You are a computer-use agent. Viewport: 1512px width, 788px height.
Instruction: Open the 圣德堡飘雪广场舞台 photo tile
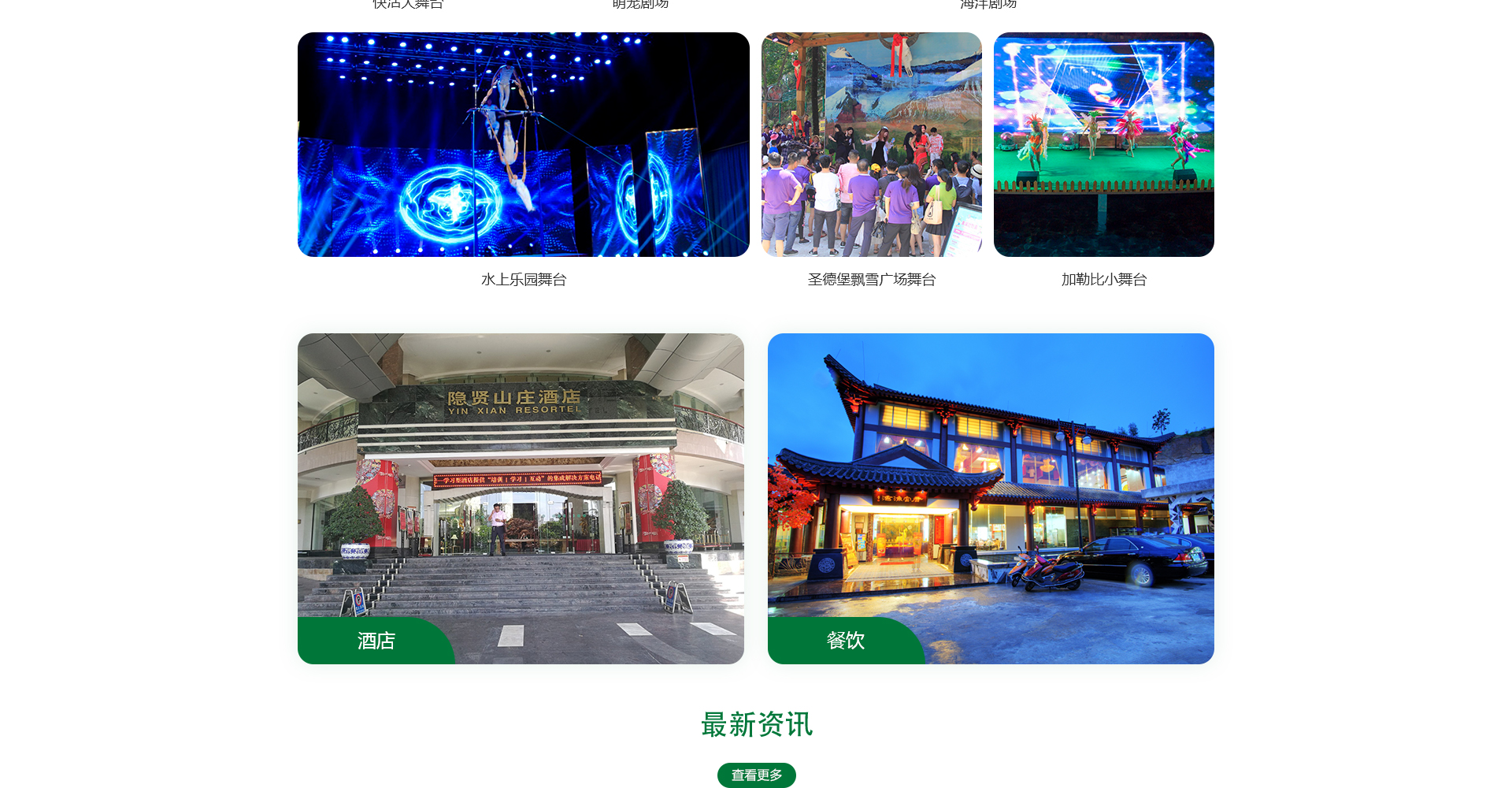pyautogui.click(x=871, y=145)
